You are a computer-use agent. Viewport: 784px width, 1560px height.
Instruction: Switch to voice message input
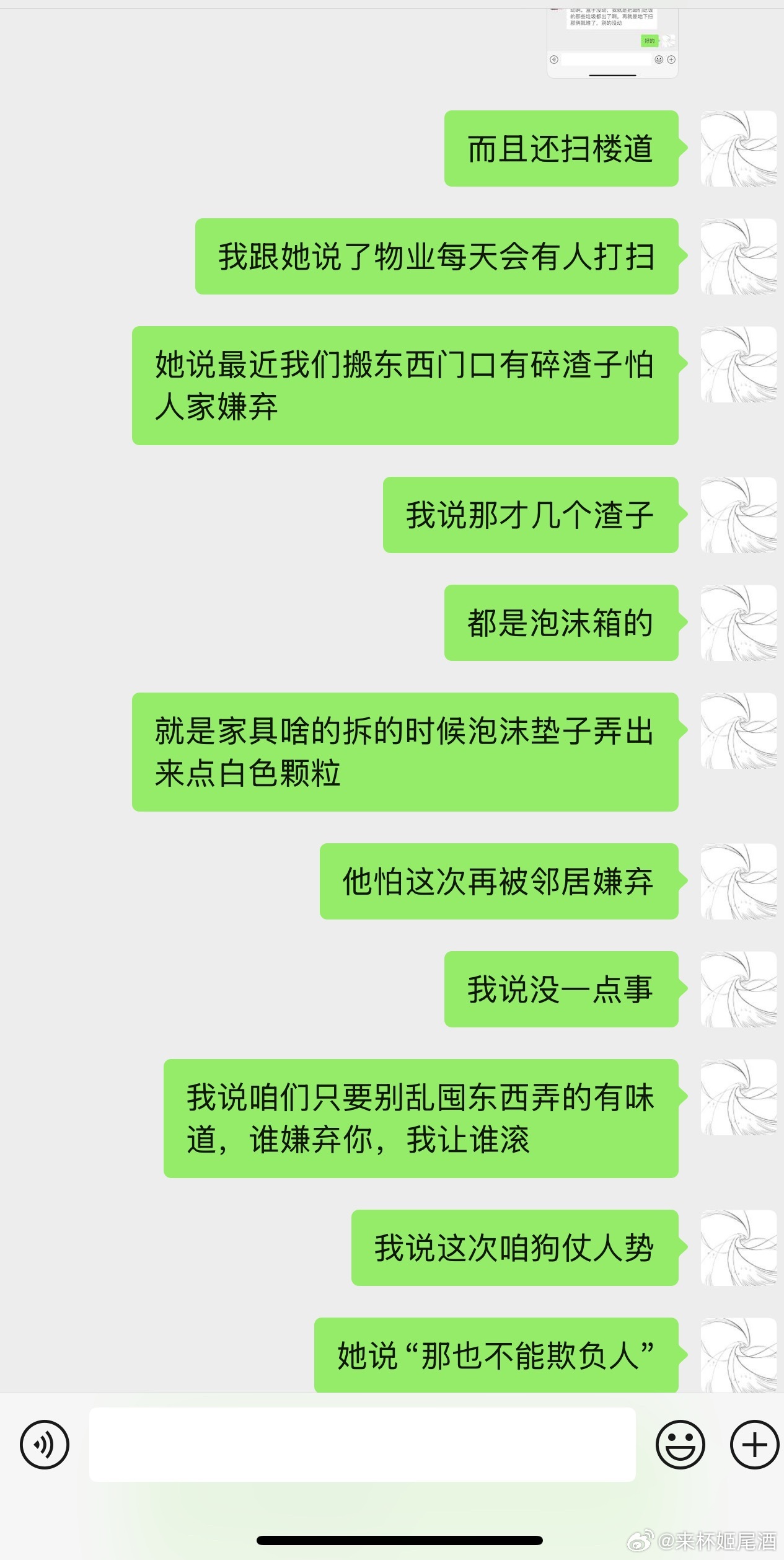pyautogui.click(x=44, y=1445)
